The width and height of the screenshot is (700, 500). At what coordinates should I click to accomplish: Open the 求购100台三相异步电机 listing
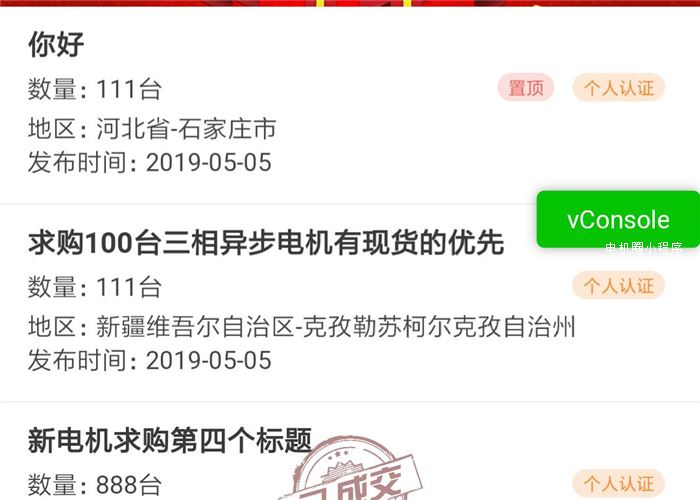click(x=266, y=242)
